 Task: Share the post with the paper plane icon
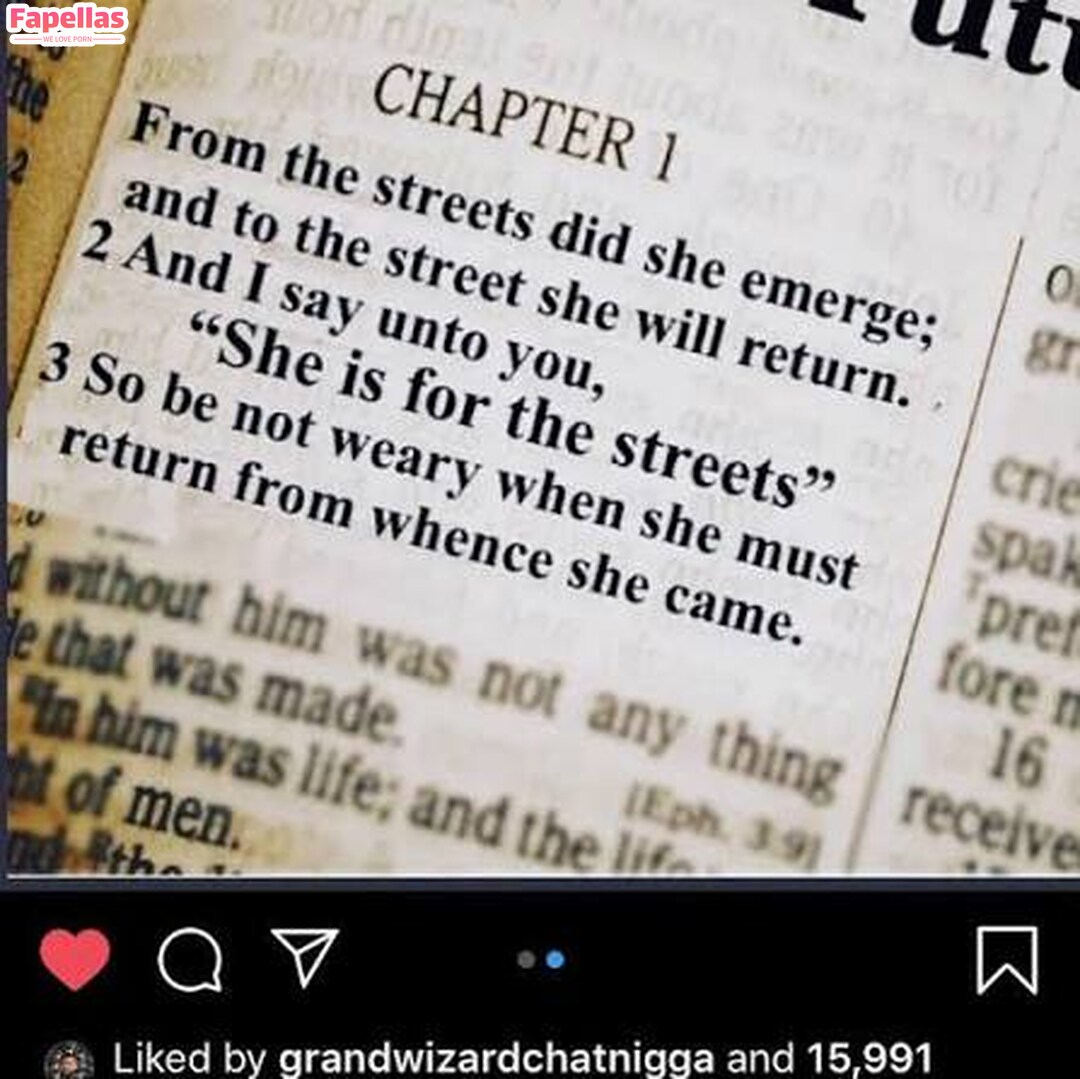point(304,956)
